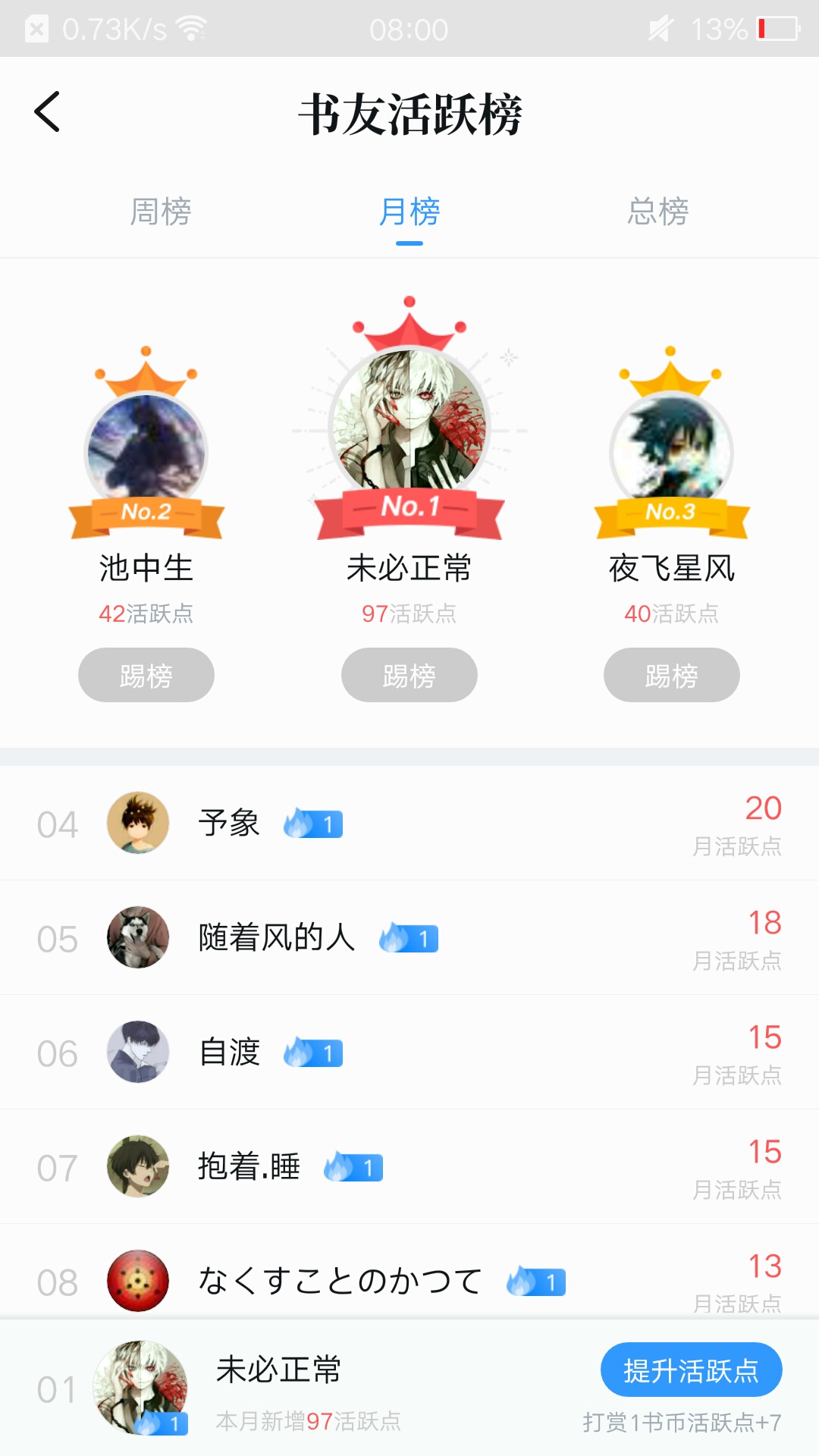Tap 踢榜 button under 池中生
Image resolution: width=819 pixels, height=1456 pixels.
click(146, 675)
